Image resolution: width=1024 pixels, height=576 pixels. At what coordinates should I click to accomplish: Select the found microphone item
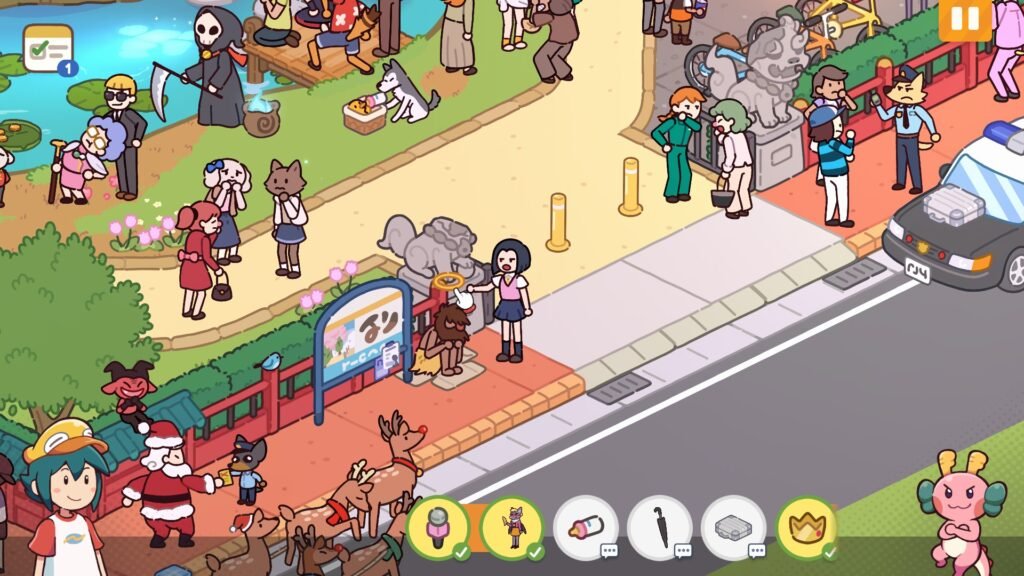(x=438, y=527)
